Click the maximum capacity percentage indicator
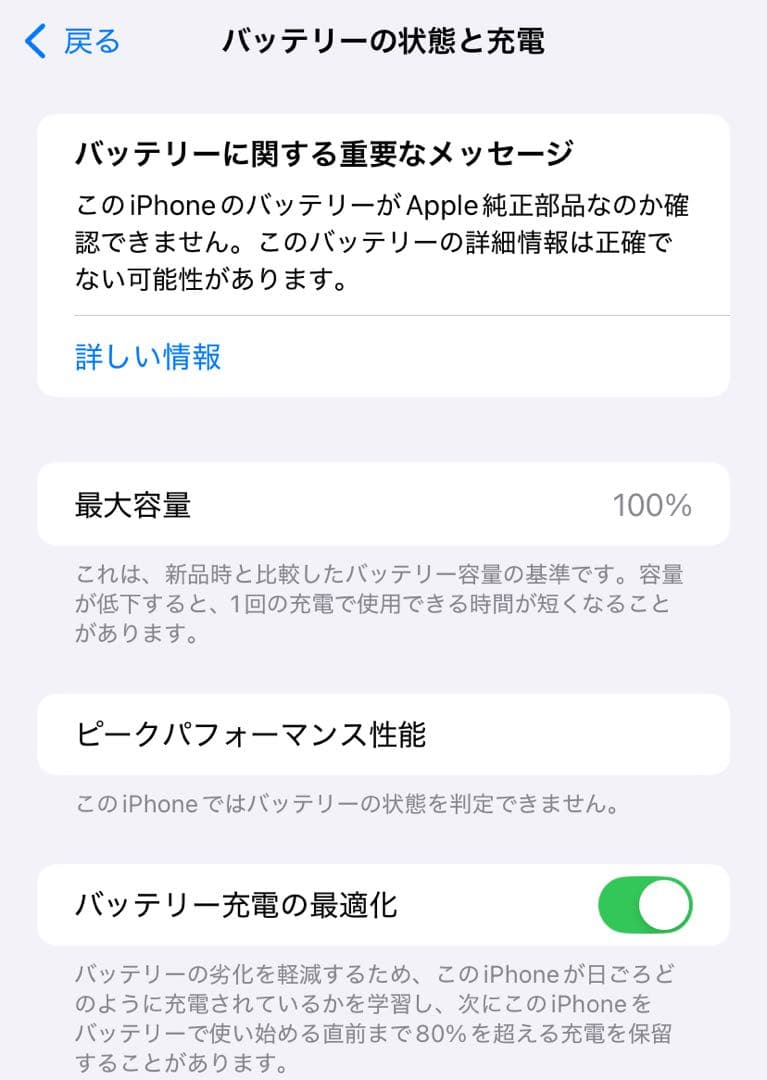Image resolution: width=767 pixels, height=1080 pixels. click(x=655, y=505)
